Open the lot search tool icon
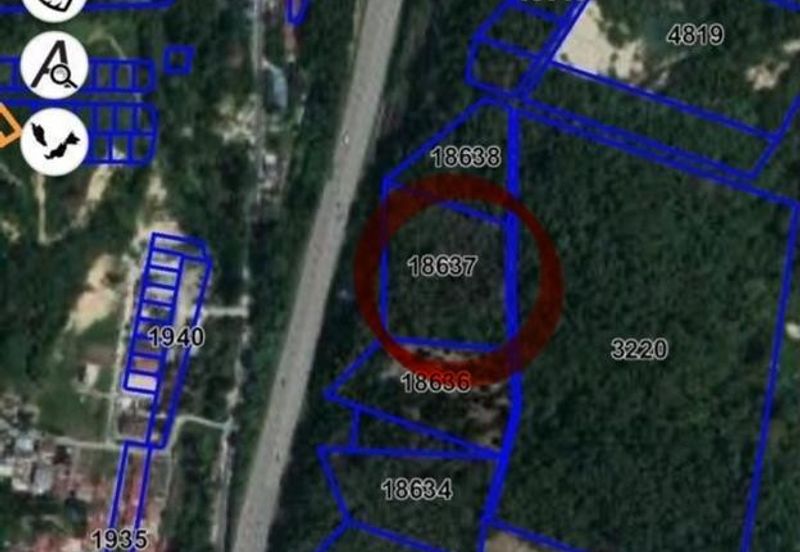This screenshot has width=800, height=552. [x=54, y=65]
